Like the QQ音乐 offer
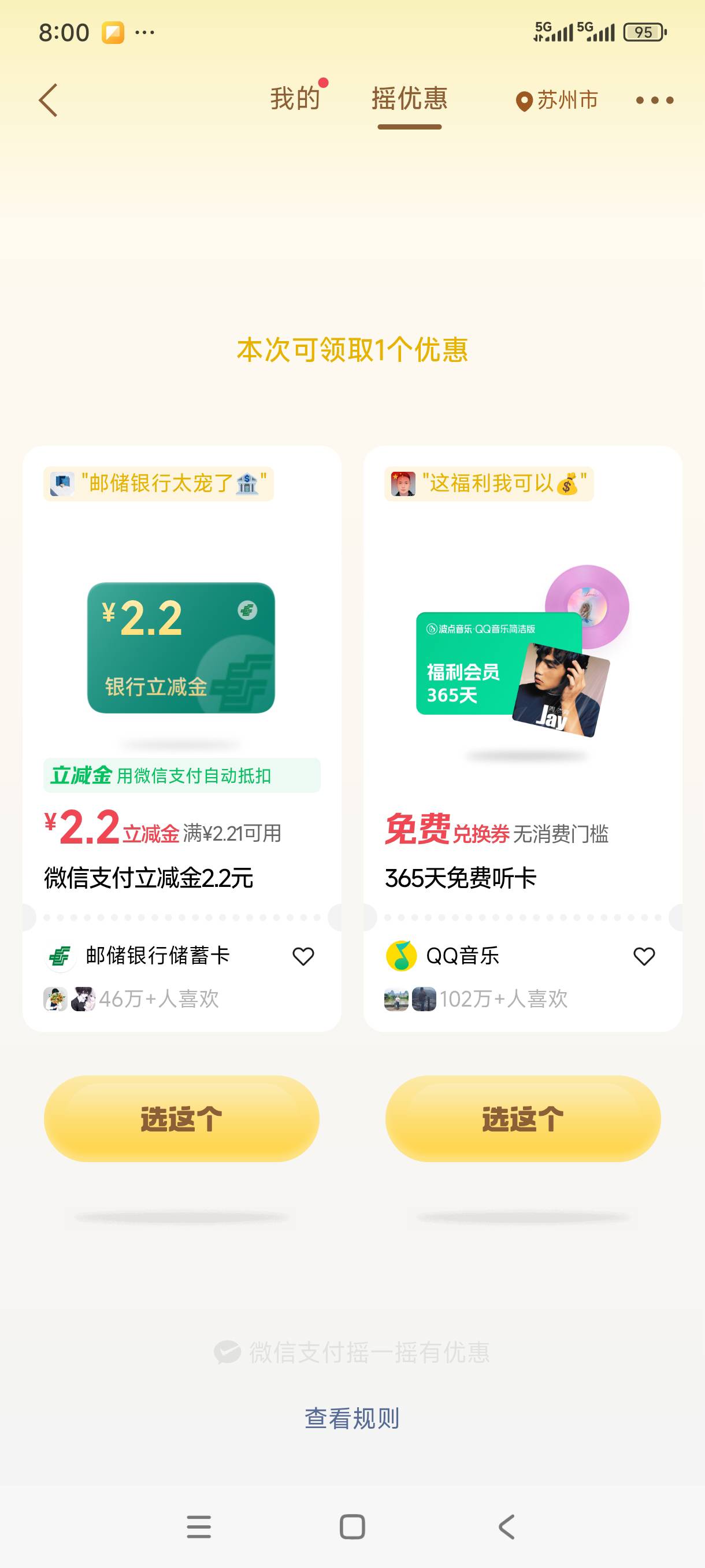 pyautogui.click(x=644, y=956)
